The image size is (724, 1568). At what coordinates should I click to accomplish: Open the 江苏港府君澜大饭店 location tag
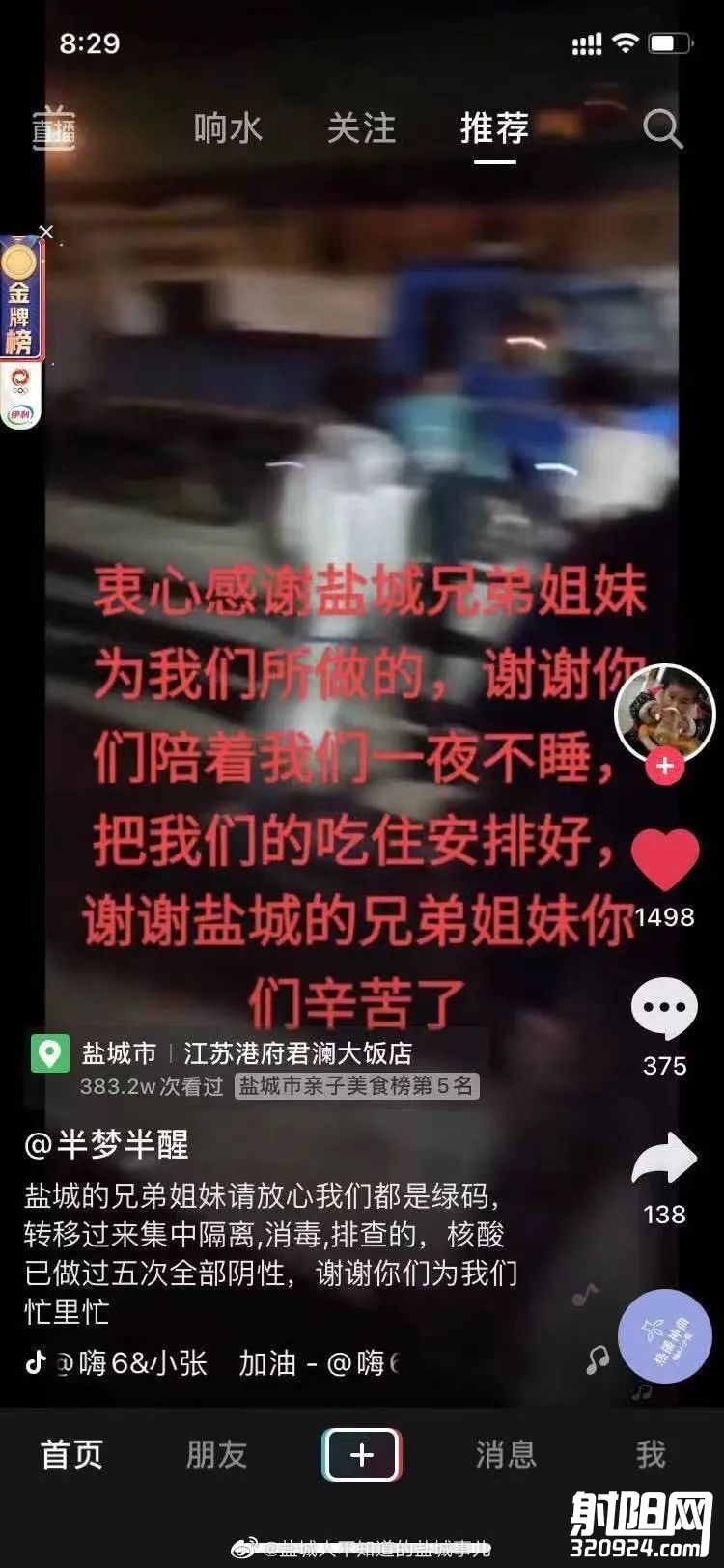[x=297, y=1052]
